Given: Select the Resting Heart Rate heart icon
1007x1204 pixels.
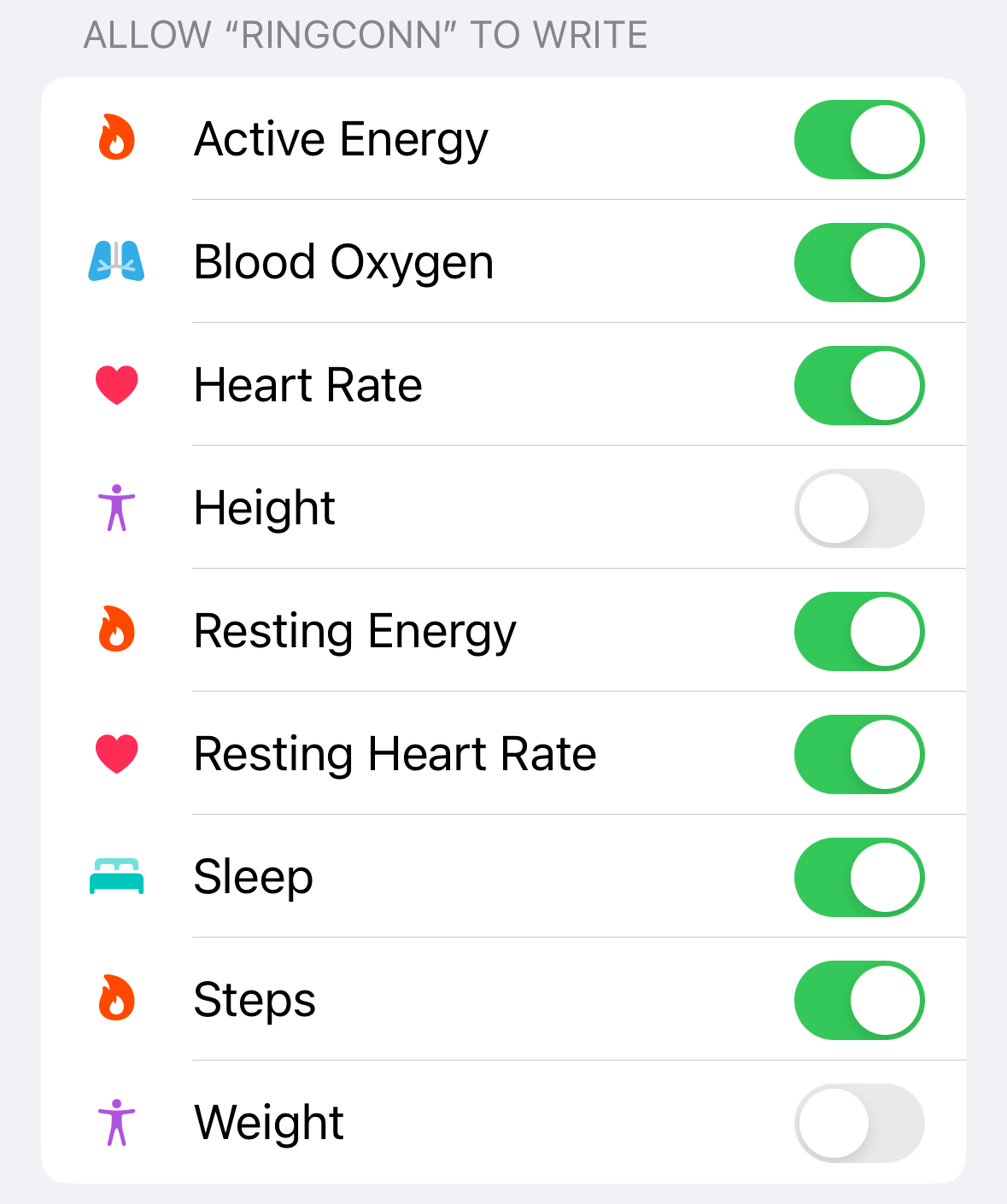Looking at the screenshot, I should point(117,754).
